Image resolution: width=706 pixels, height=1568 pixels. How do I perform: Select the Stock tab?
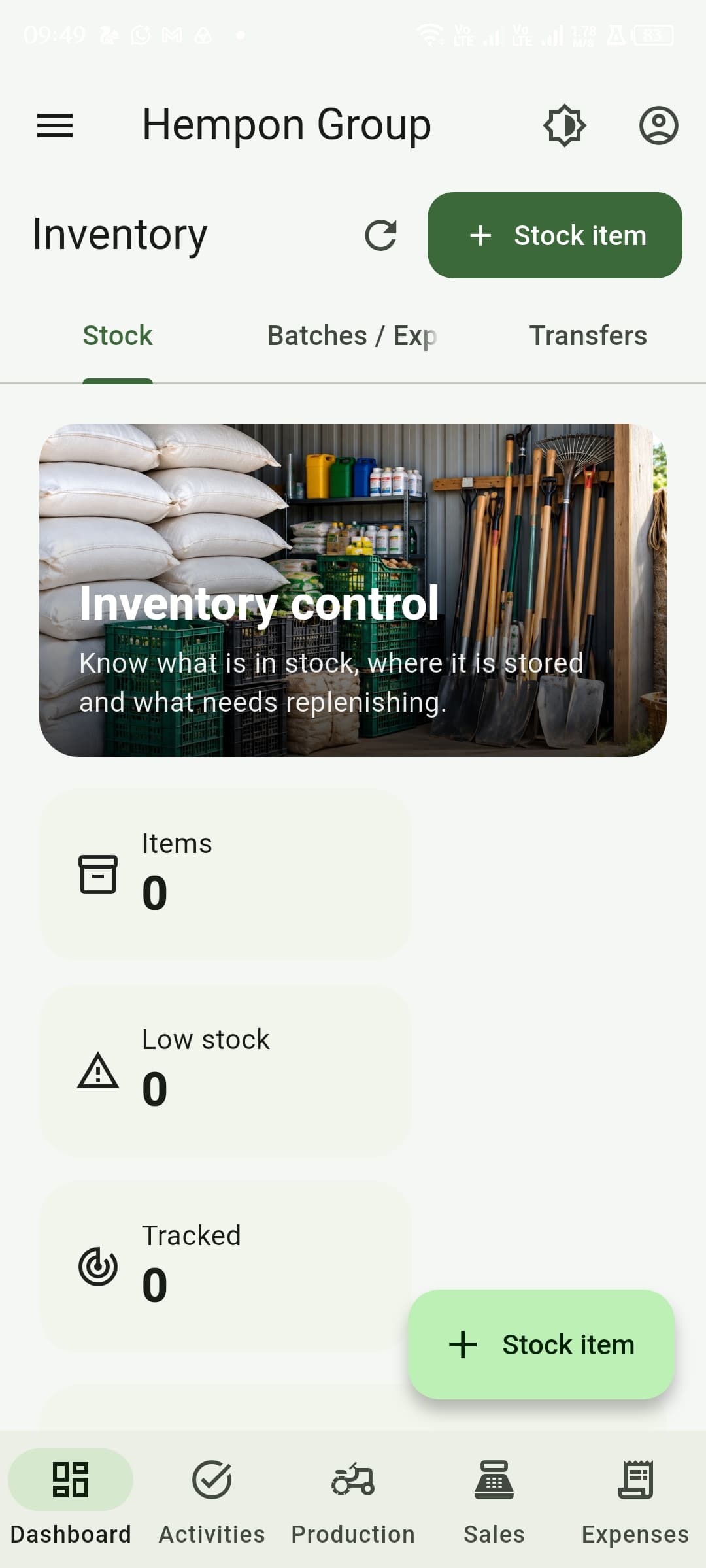[118, 336]
